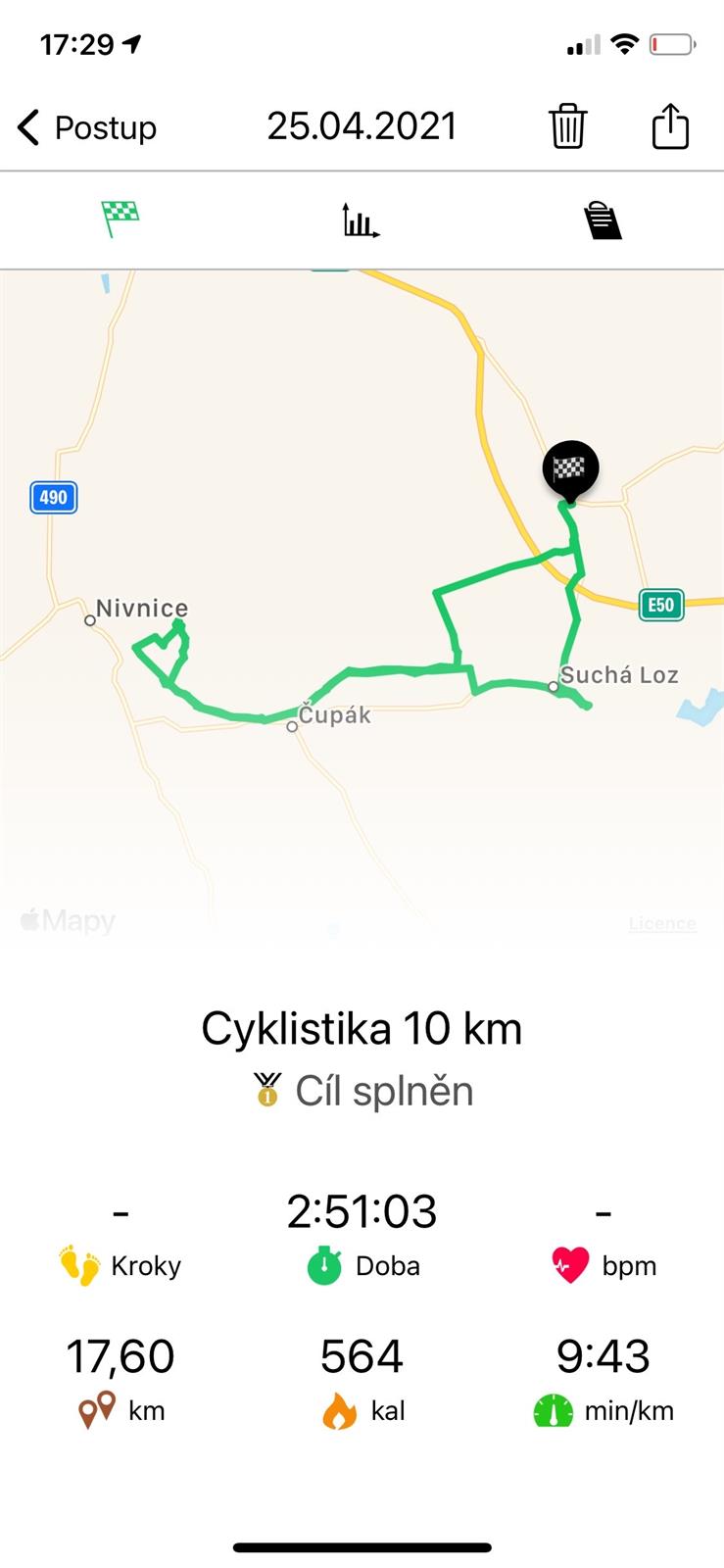Screen dimensions: 724x1568
Task: Share this cycling activity
Action: 670,125
